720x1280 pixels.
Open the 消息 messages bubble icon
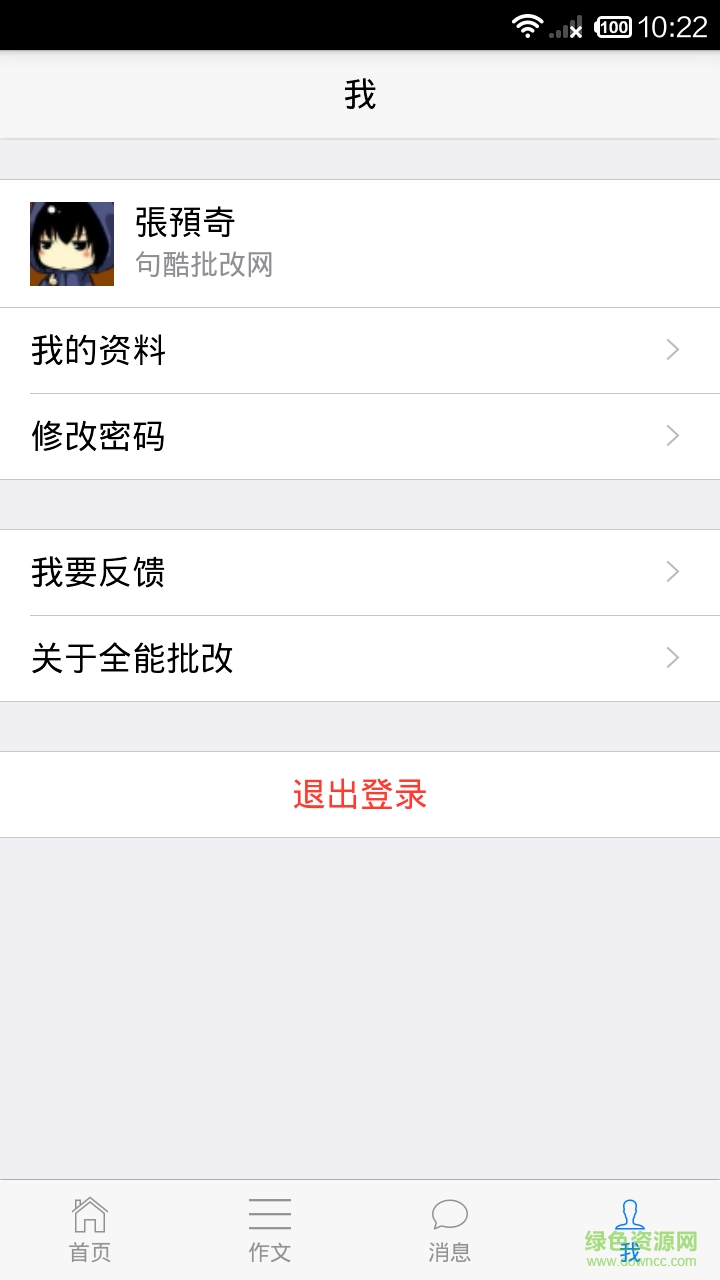coord(452,1213)
